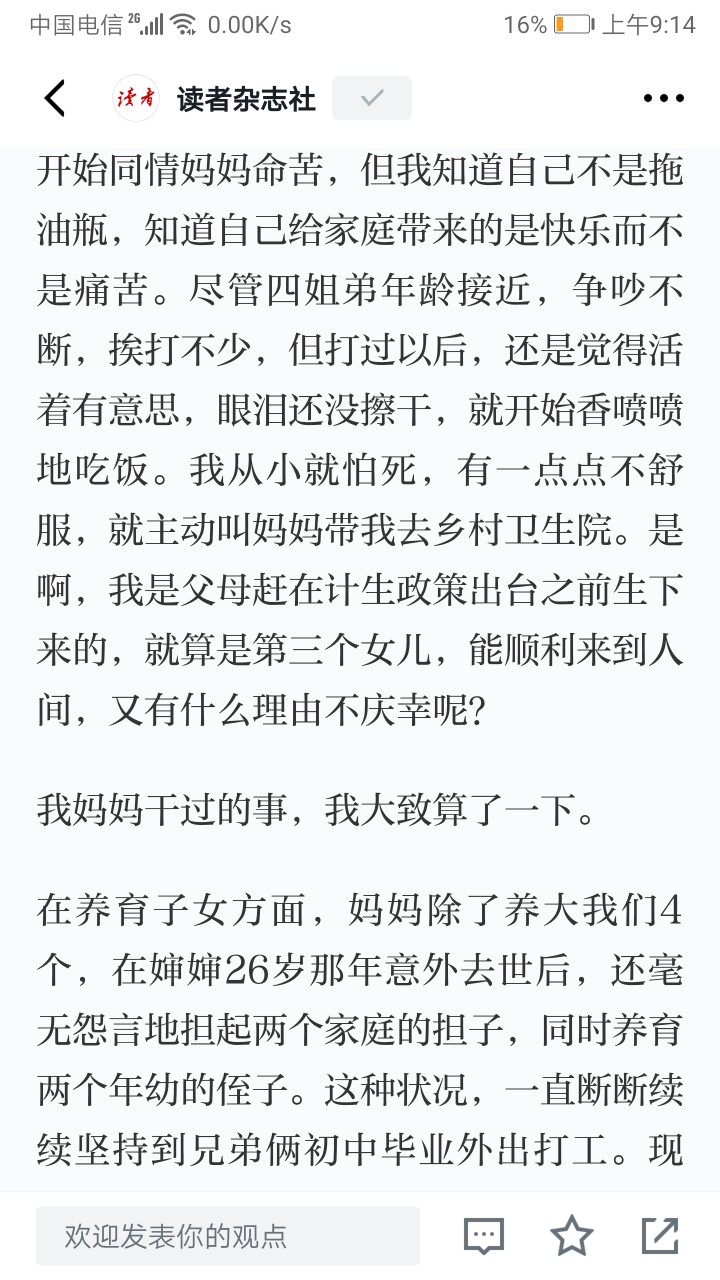Favorite this article with the star
Viewport: 720px width, 1280px height.
point(572,1236)
